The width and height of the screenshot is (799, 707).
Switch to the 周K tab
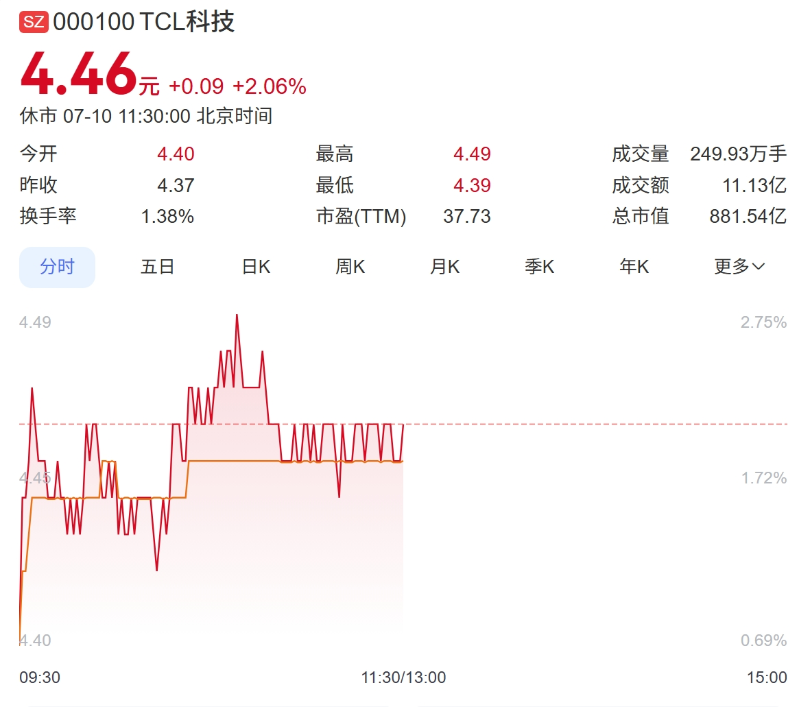tap(350, 267)
